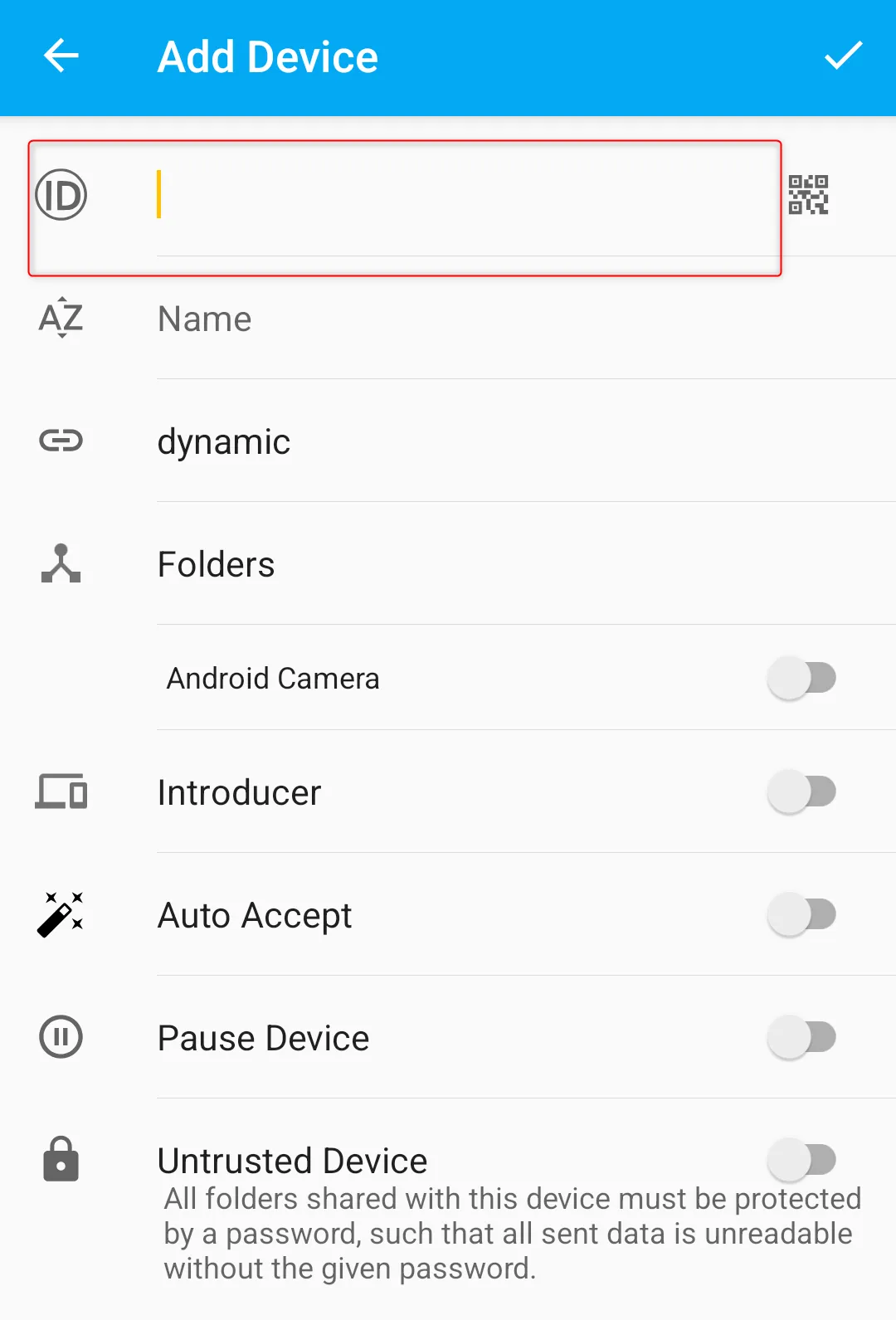
Task: Click the magic wand icon beside Auto Accept
Action: (61, 913)
